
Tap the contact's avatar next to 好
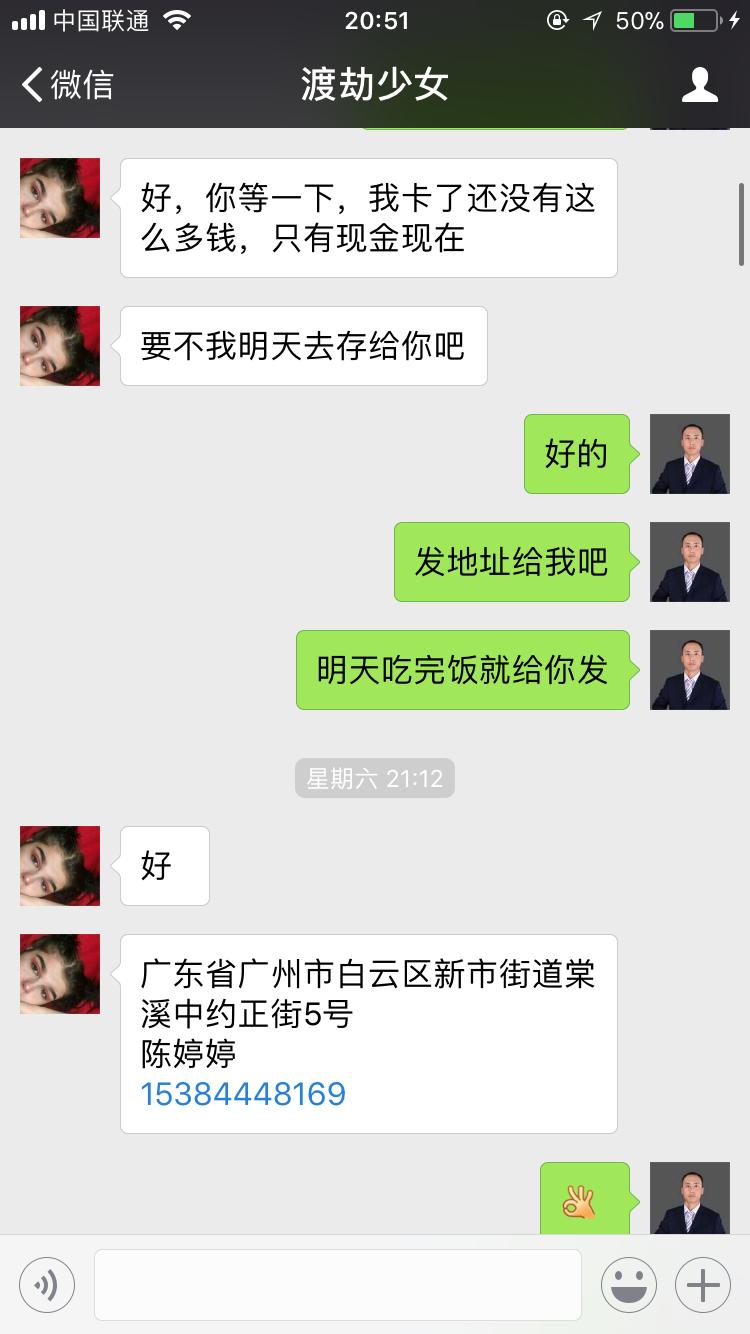pyautogui.click(x=59, y=866)
